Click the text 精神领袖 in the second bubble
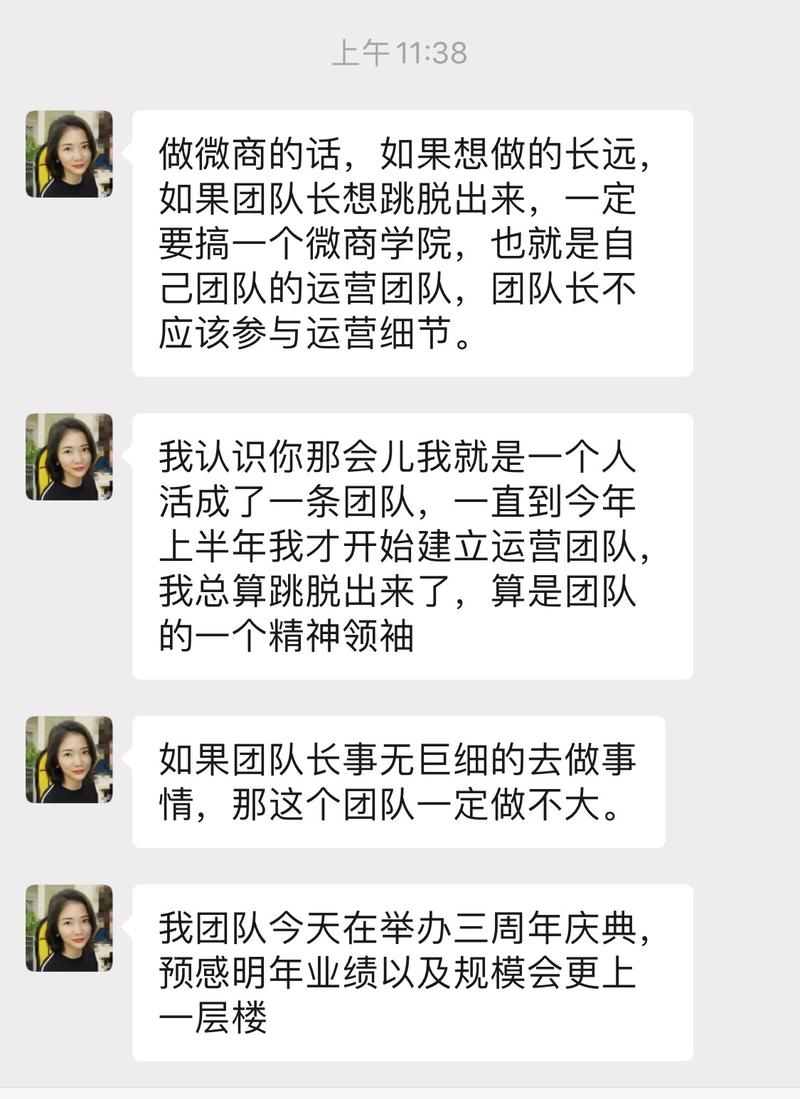 coord(370,634)
